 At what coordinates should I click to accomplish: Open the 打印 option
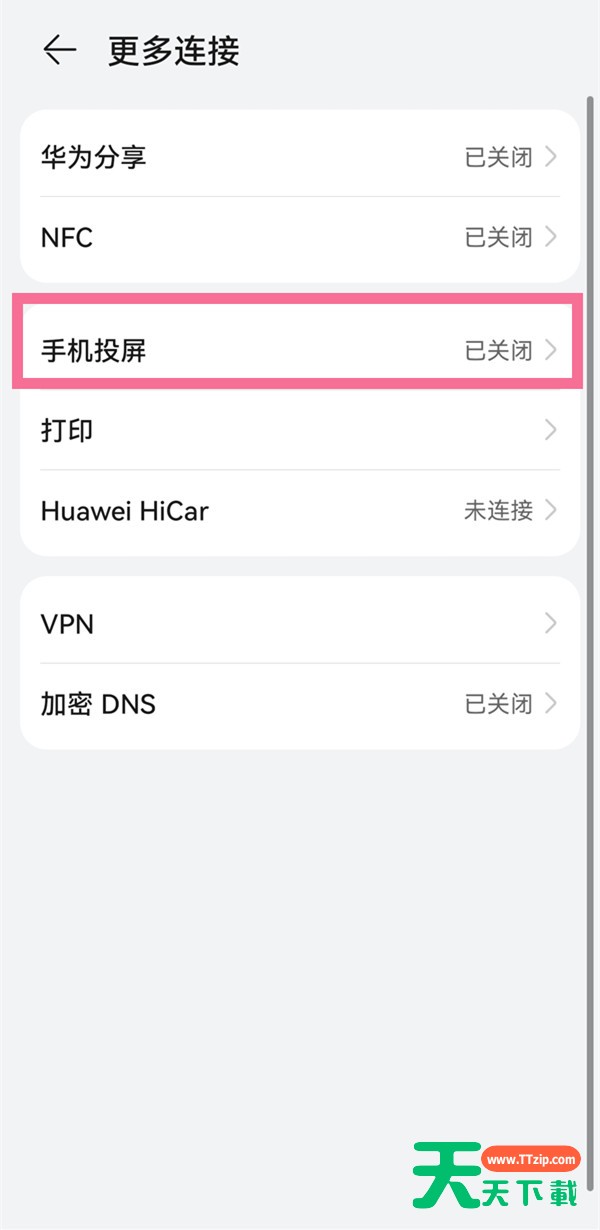300,431
